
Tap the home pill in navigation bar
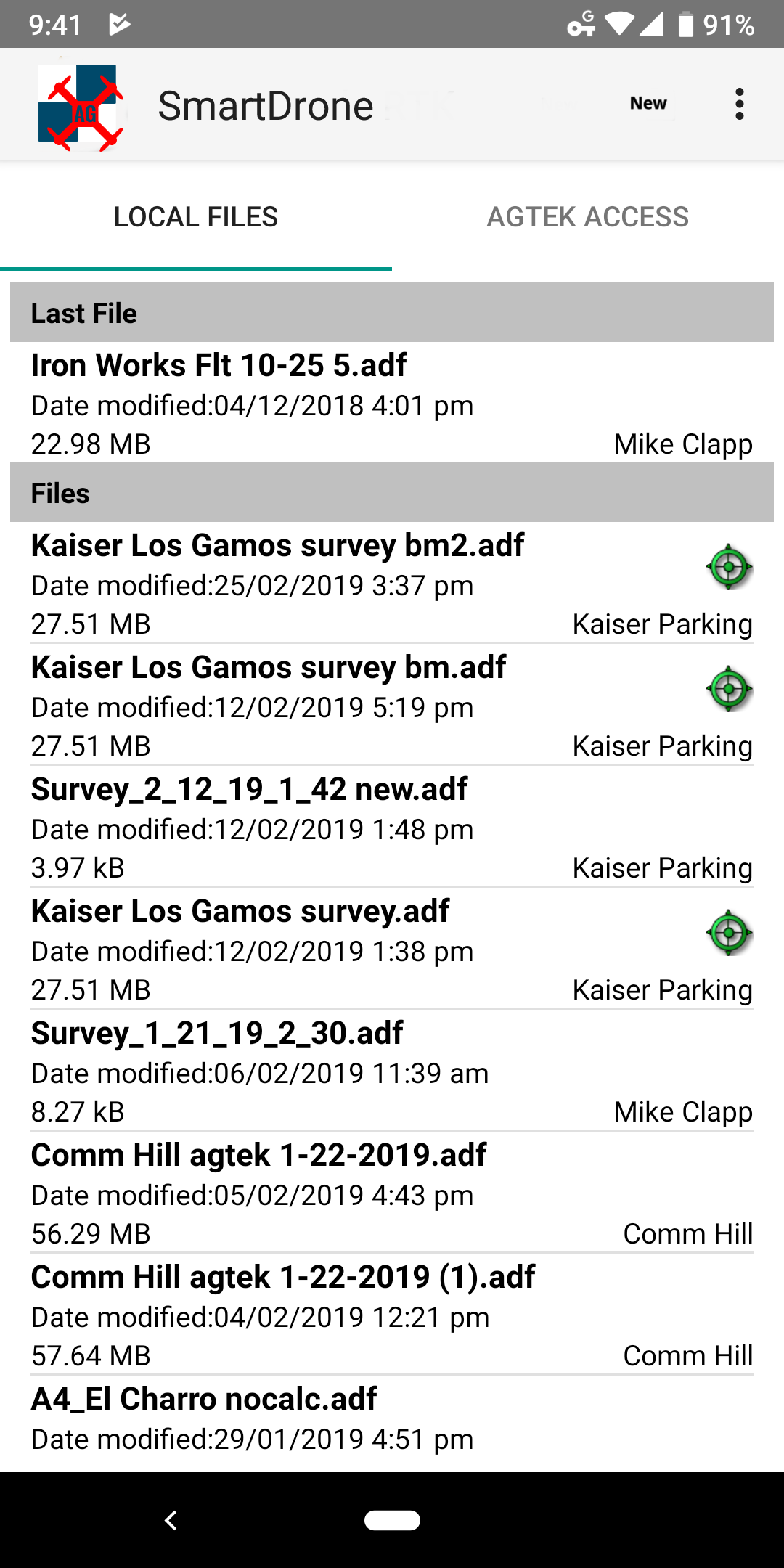pyautogui.click(x=392, y=1520)
